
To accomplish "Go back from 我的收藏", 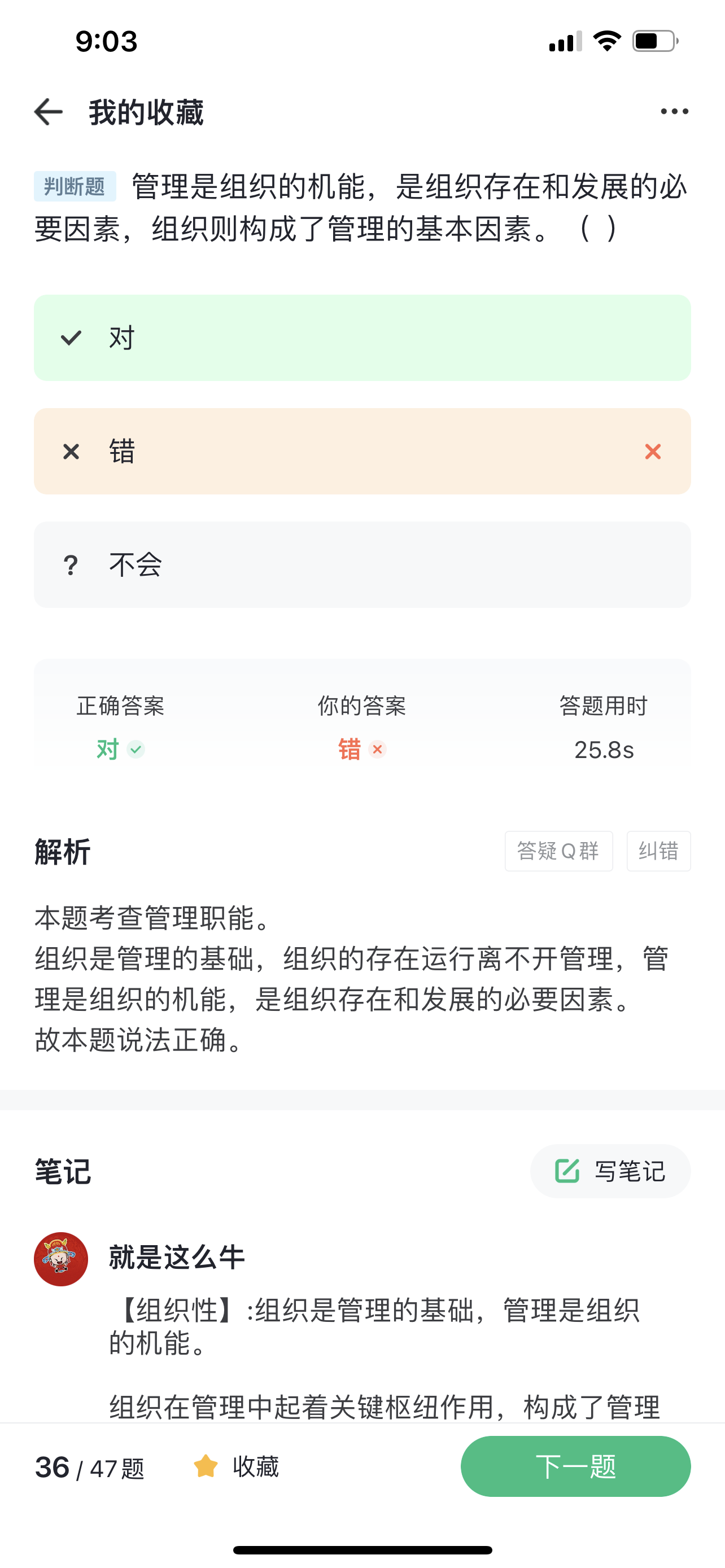I will point(49,112).
